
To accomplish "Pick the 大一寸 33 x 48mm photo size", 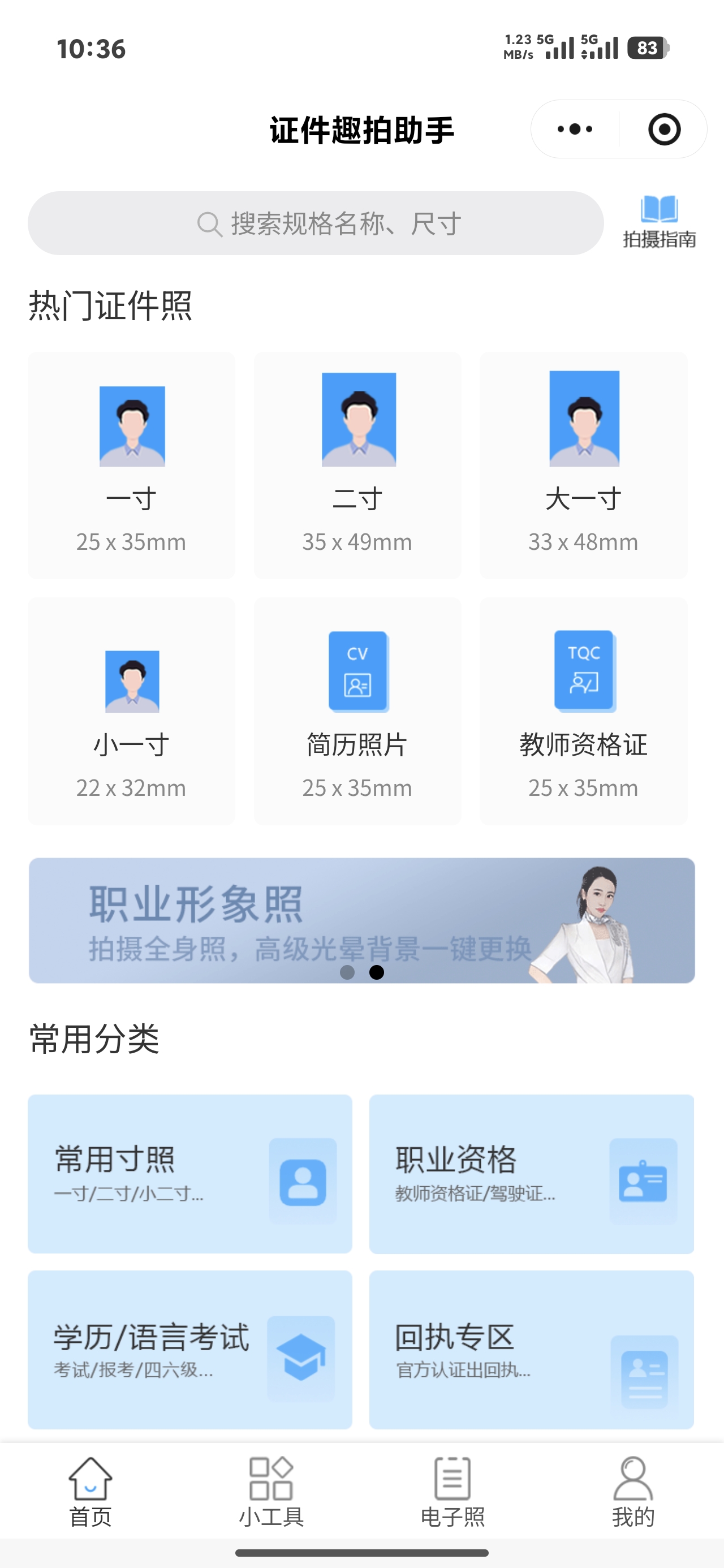I will [583, 465].
